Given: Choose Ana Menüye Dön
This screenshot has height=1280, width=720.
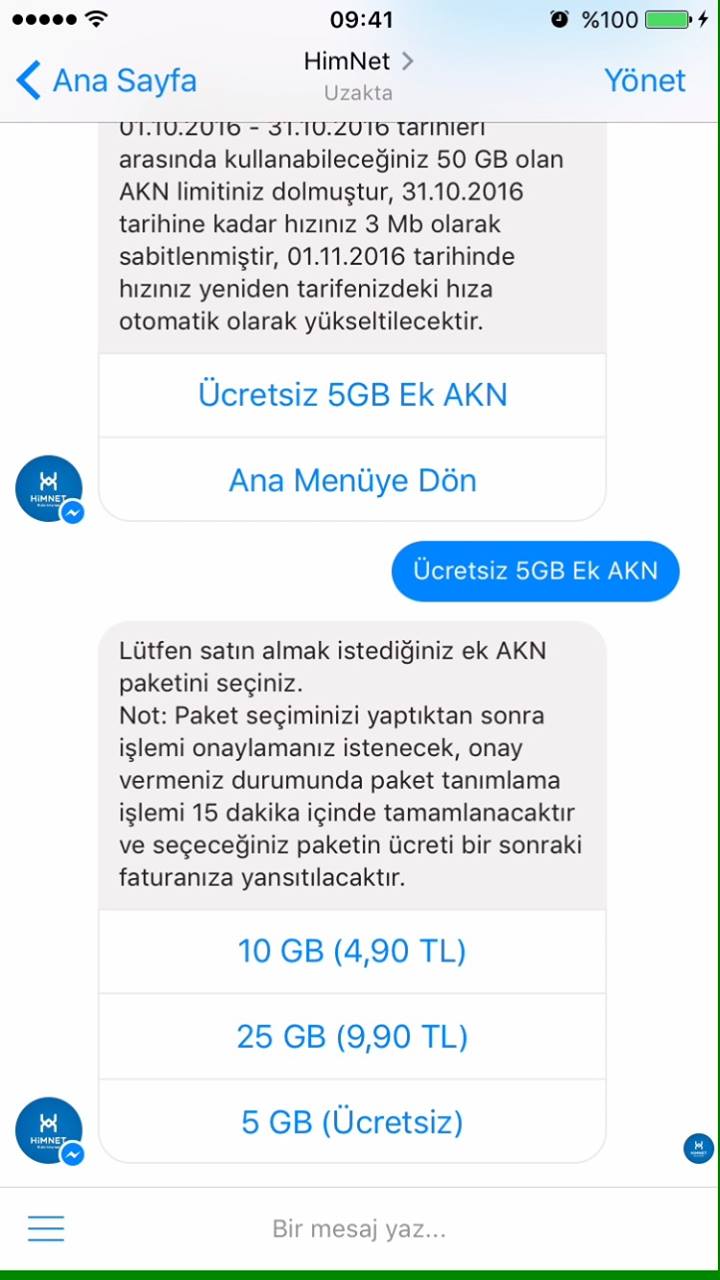Looking at the screenshot, I should (352, 480).
